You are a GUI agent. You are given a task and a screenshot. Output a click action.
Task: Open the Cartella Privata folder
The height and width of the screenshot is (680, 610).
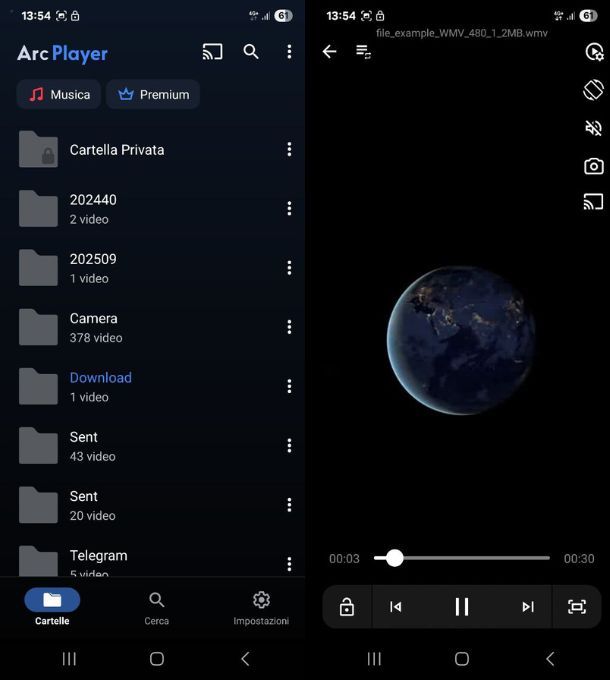click(116, 150)
